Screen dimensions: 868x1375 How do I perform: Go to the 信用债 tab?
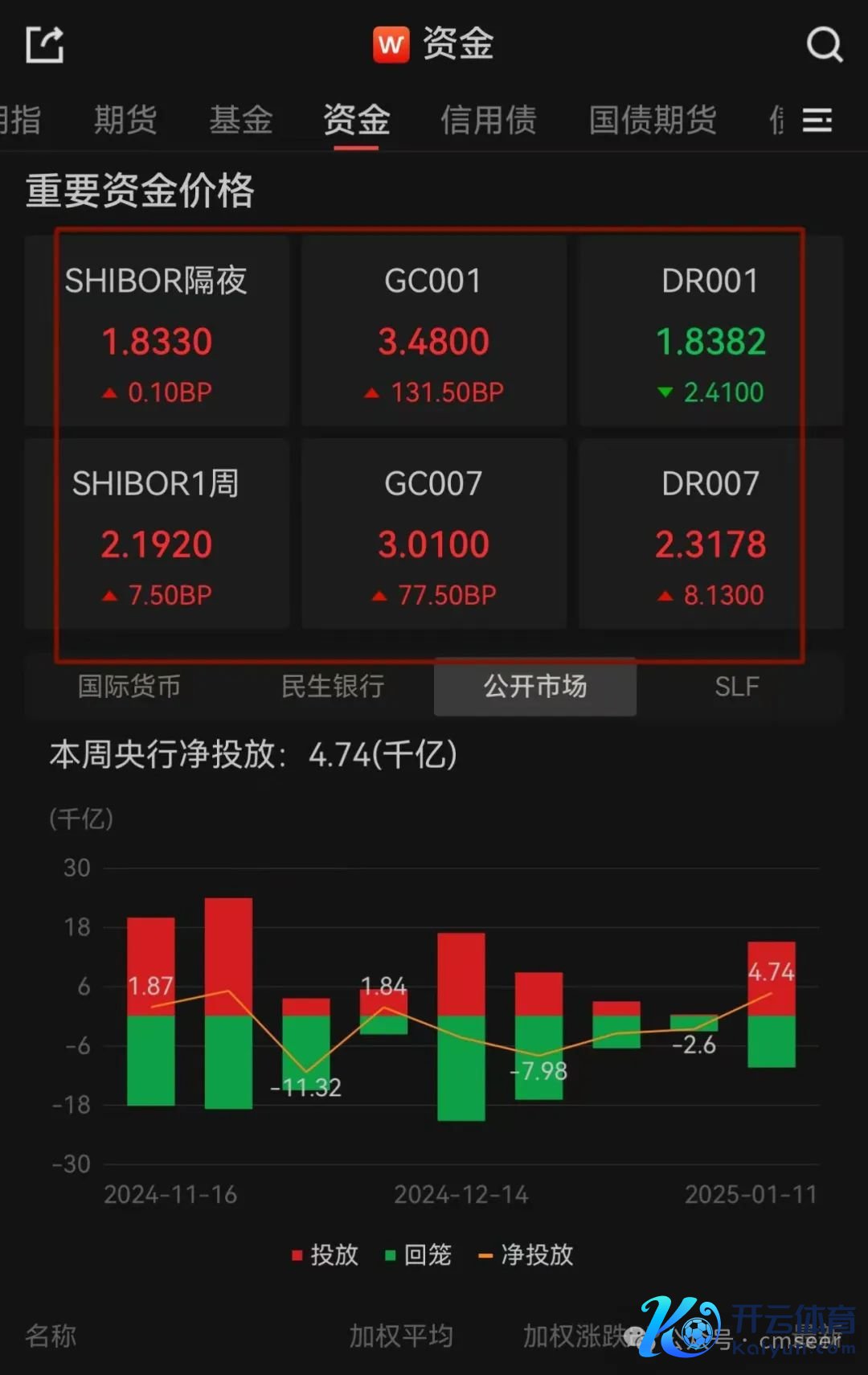tap(488, 120)
